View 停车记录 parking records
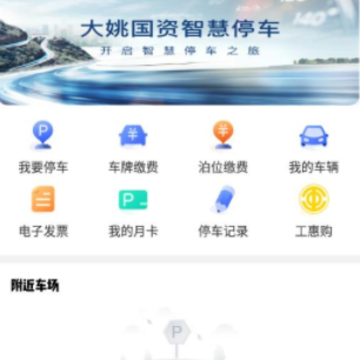Image resolution: width=360 pixels, height=360 pixels. pos(223,211)
